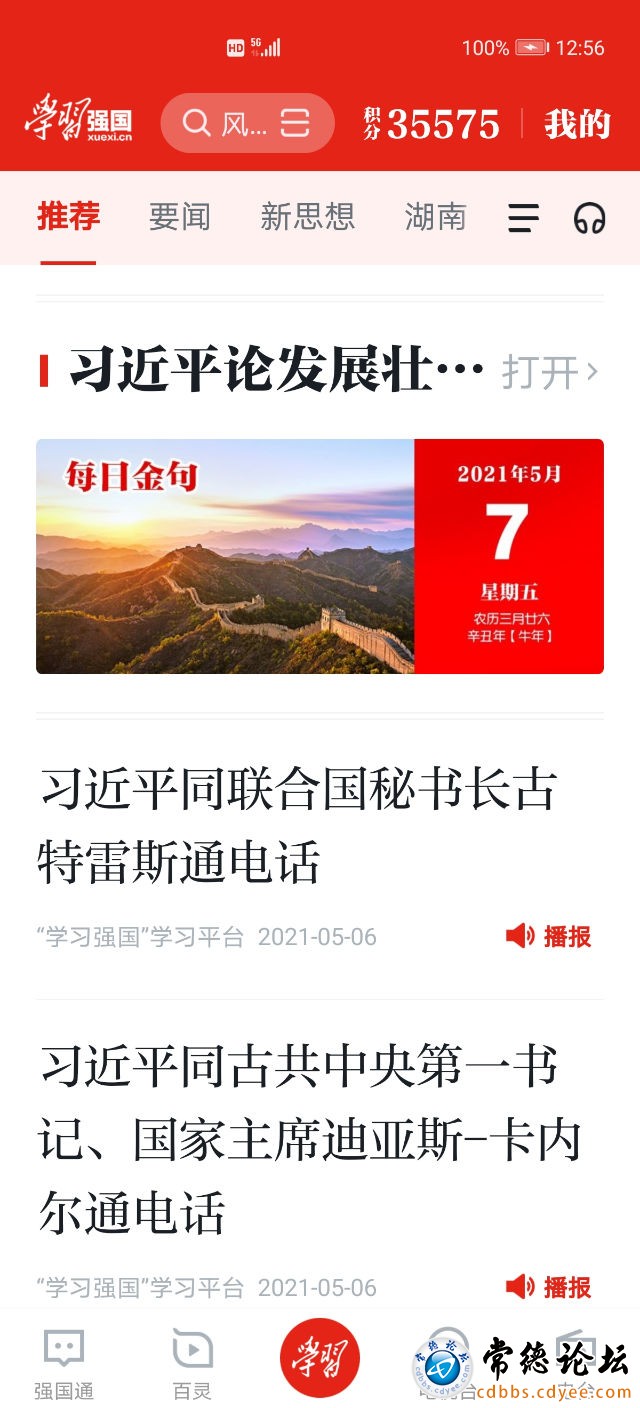Play 播报 for the 迪亚斯-卡内尔 article

(x=549, y=1287)
